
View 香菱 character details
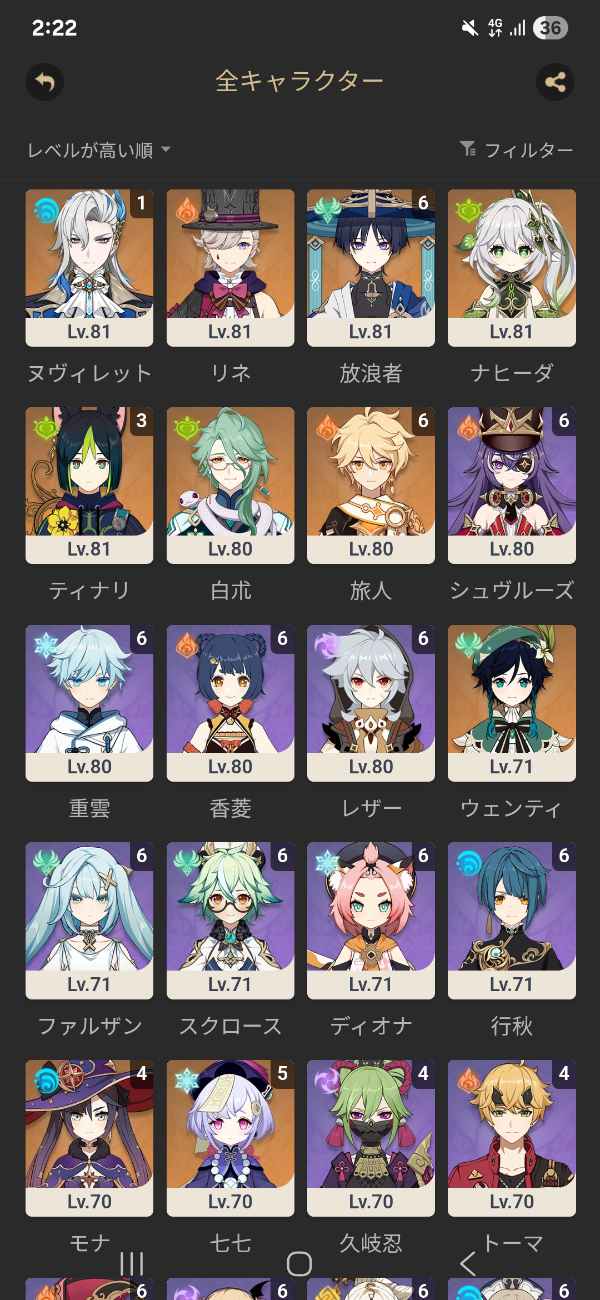230,703
